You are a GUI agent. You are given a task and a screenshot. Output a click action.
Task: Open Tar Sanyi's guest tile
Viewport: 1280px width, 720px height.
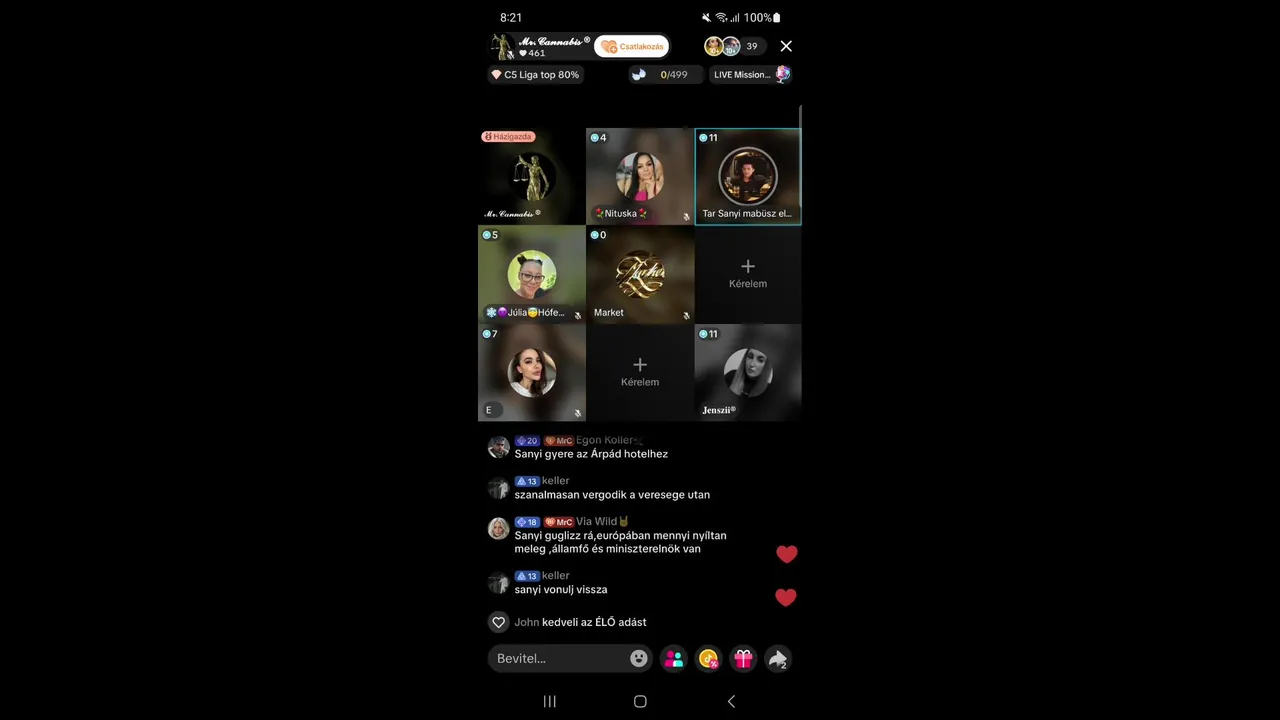(748, 176)
